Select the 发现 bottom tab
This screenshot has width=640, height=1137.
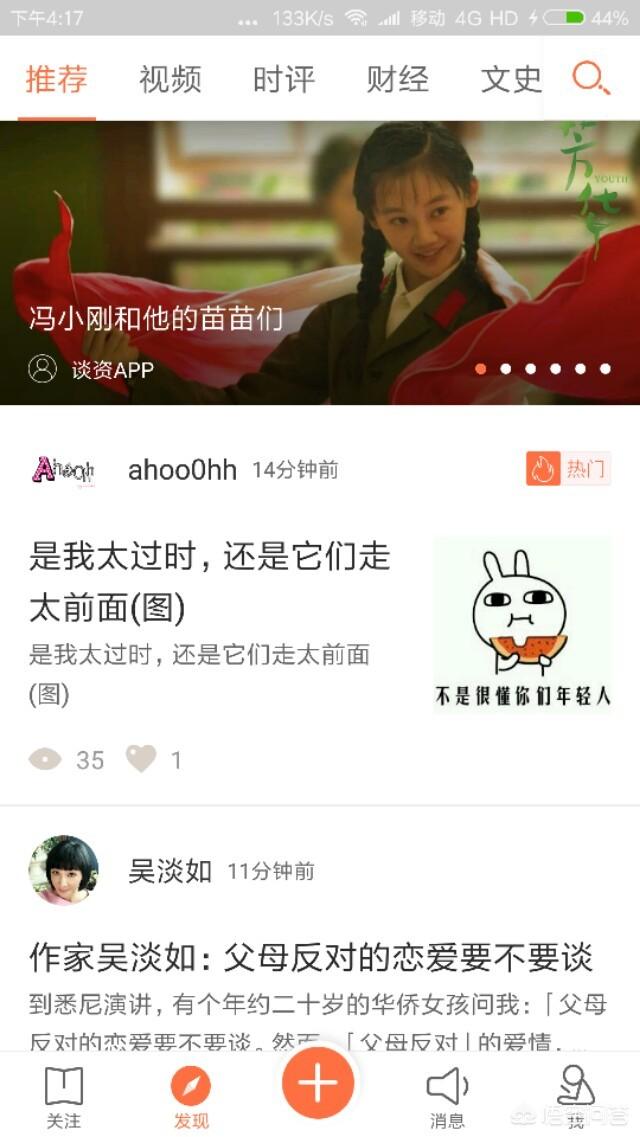[191, 1098]
